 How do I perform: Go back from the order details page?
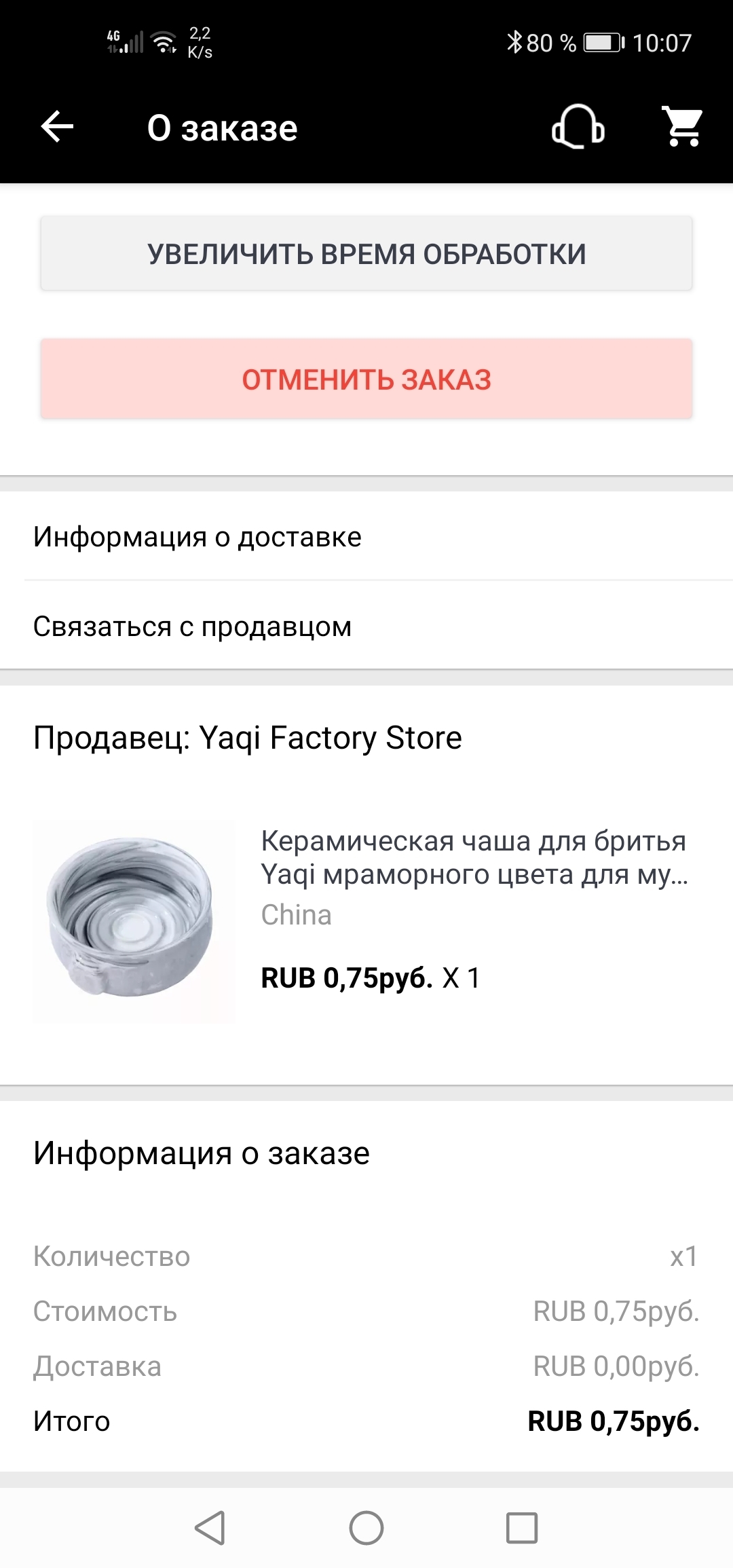click(x=57, y=127)
